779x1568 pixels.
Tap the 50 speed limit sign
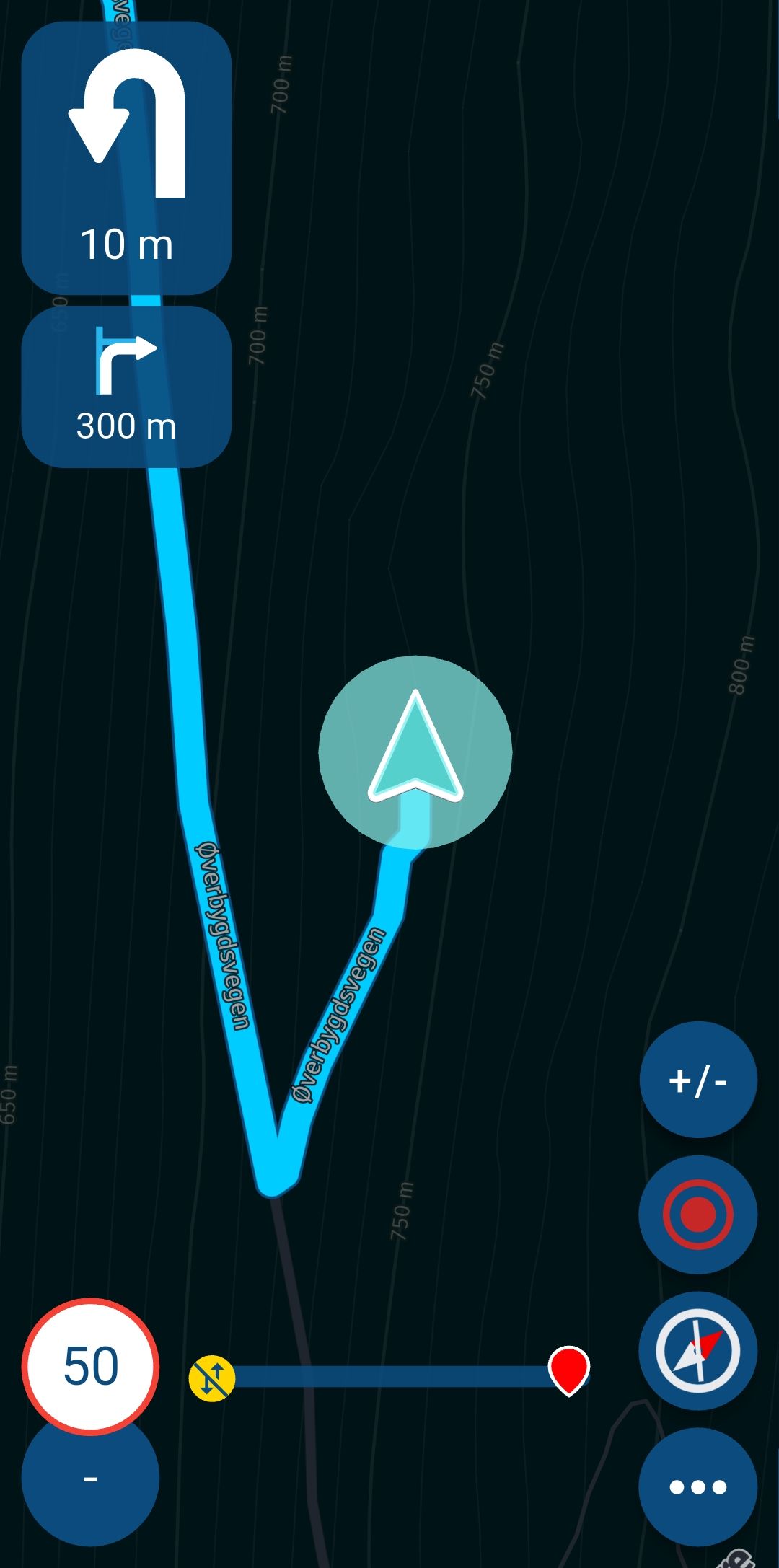(x=90, y=1366)
